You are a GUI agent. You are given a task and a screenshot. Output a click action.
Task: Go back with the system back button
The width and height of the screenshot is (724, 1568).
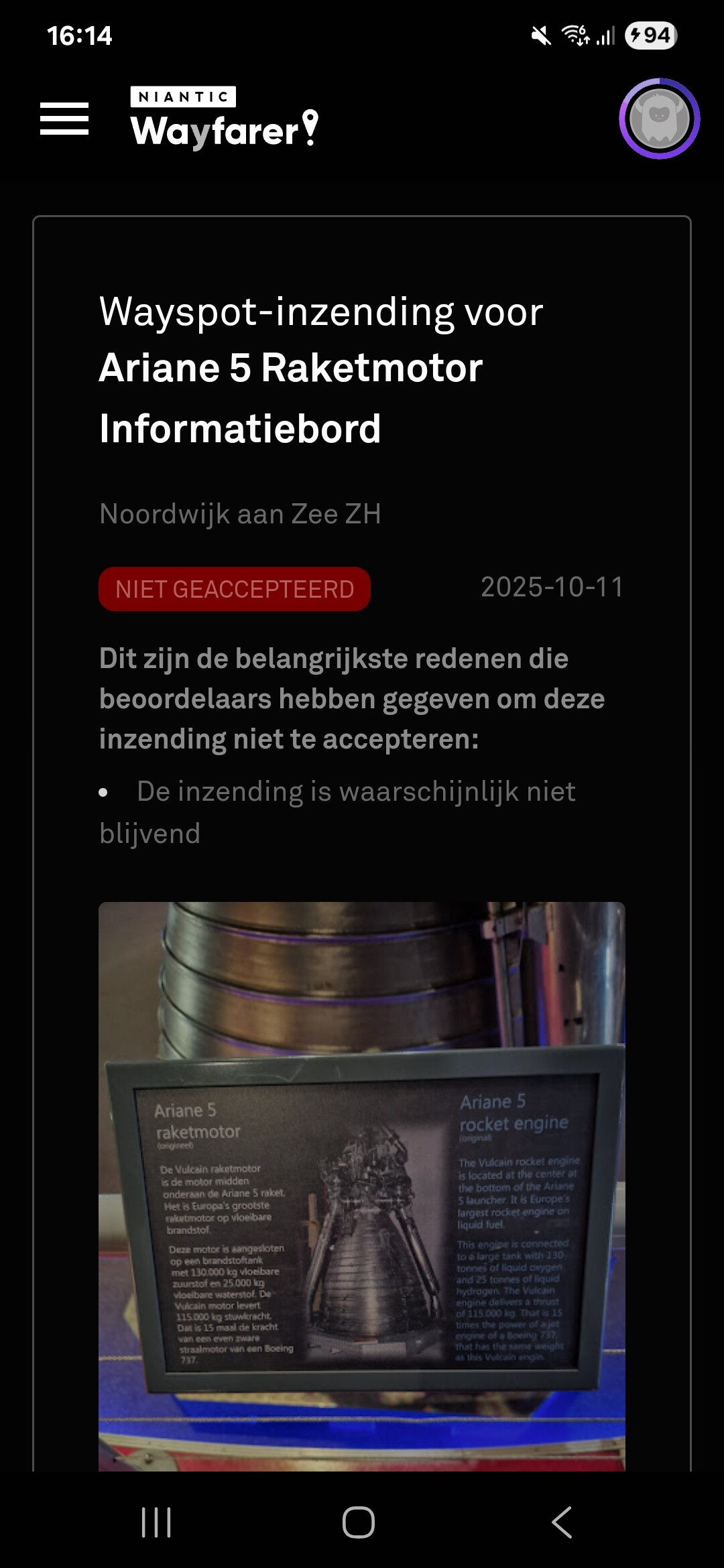click(562, 1522)
